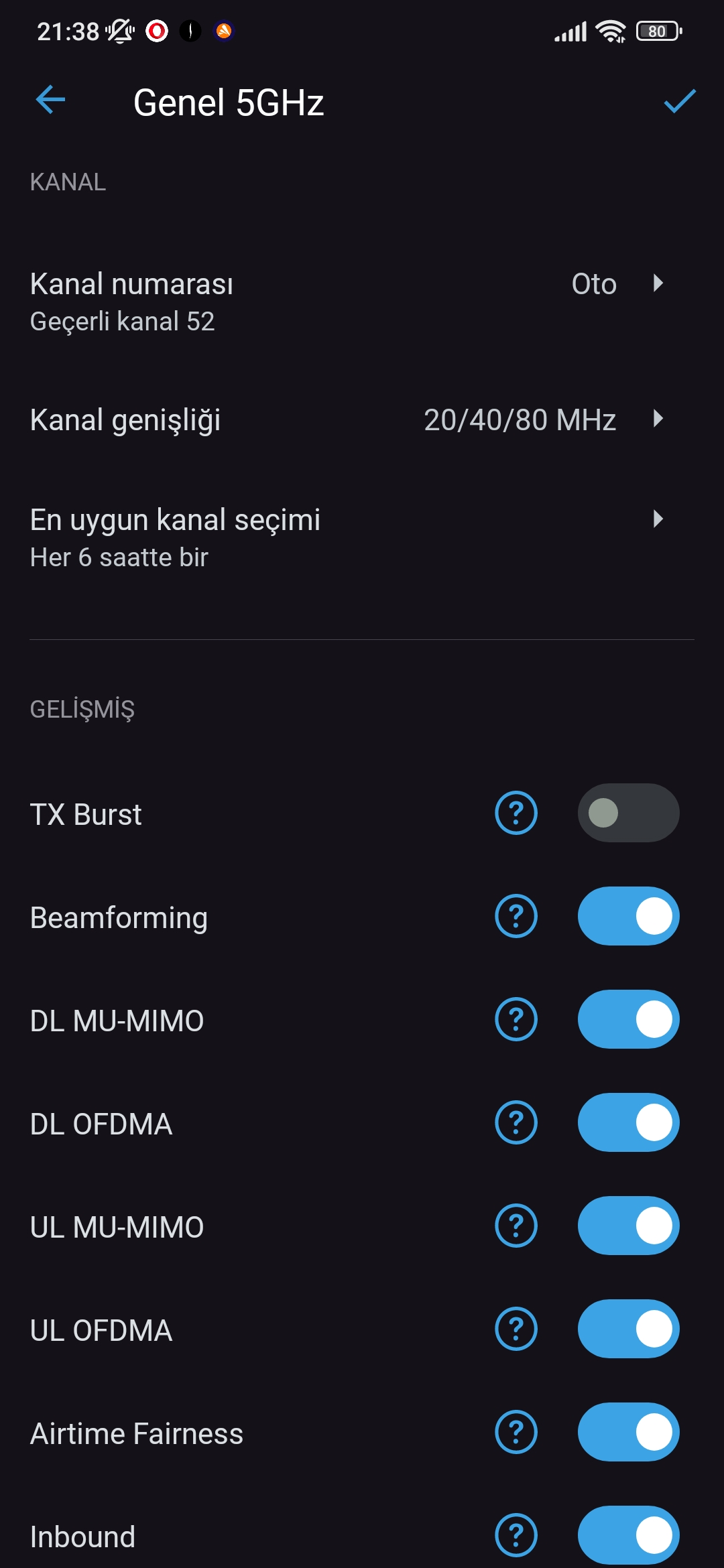Disable UL OFDMA

point(628,1329)
